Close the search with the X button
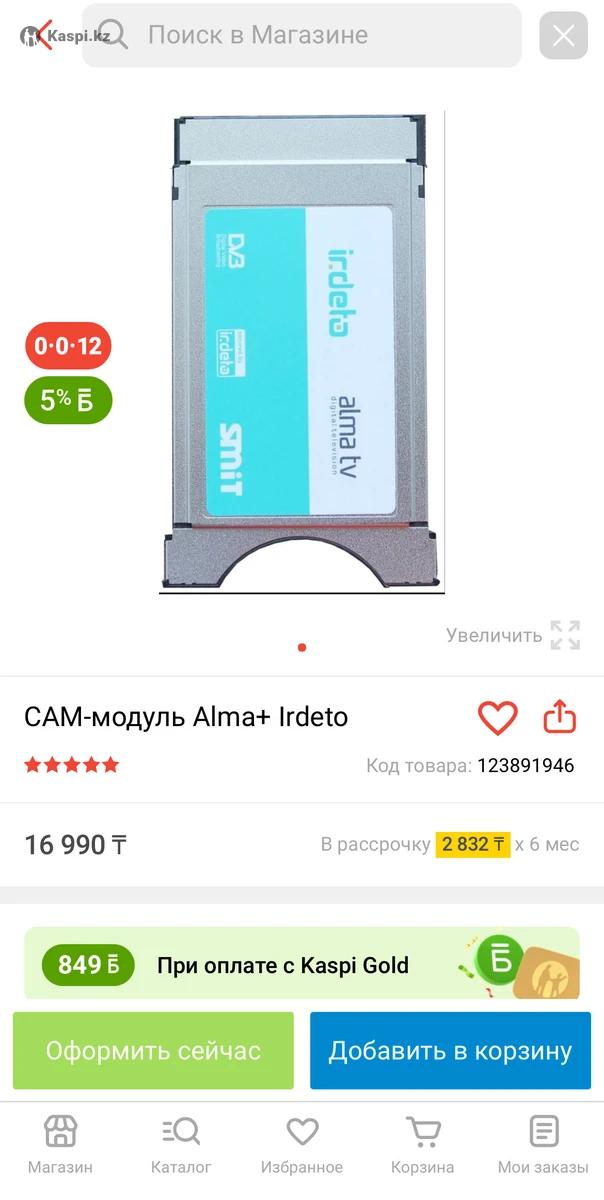Screen dimensions: 604x1200 pos(563,36)
